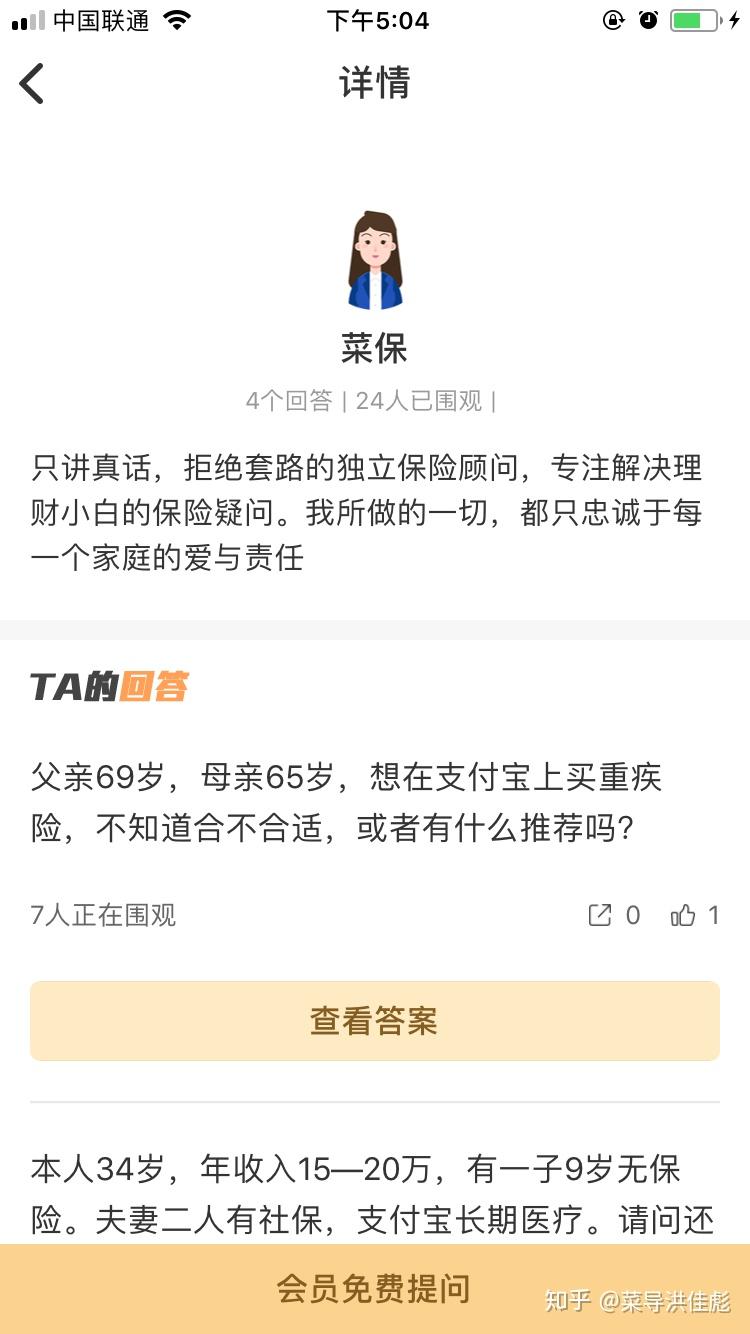The height and width of the screenshot is (1334, 750).
Task: Like the question about parents' 重疾险
Action: (x=684, y=914)
